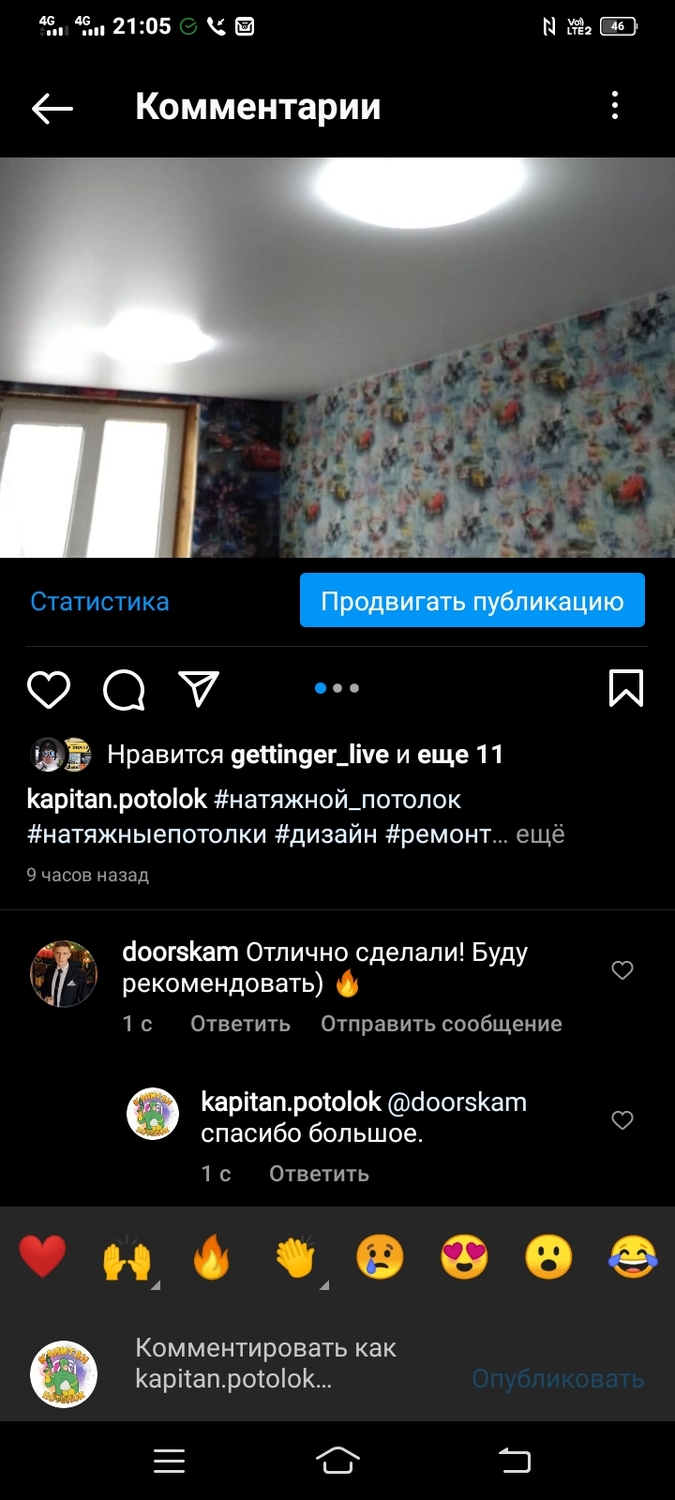This screenshot has width=675, height=1500.
Task: Insert the fire emoji reaction
Action: coord(211,1258)
